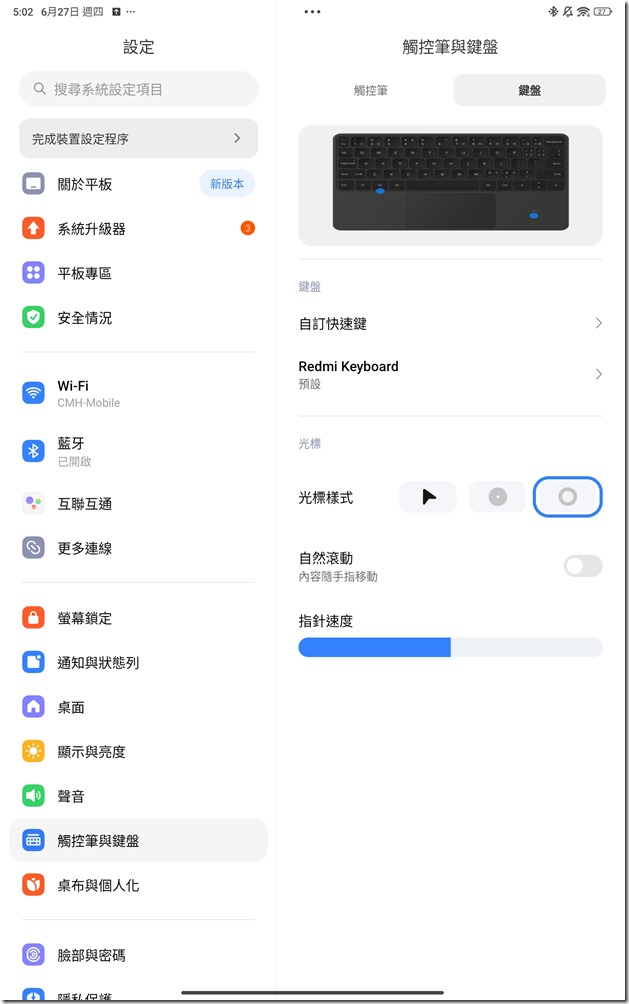
Task: Select the dot cursor style
Action: (497, 497)
